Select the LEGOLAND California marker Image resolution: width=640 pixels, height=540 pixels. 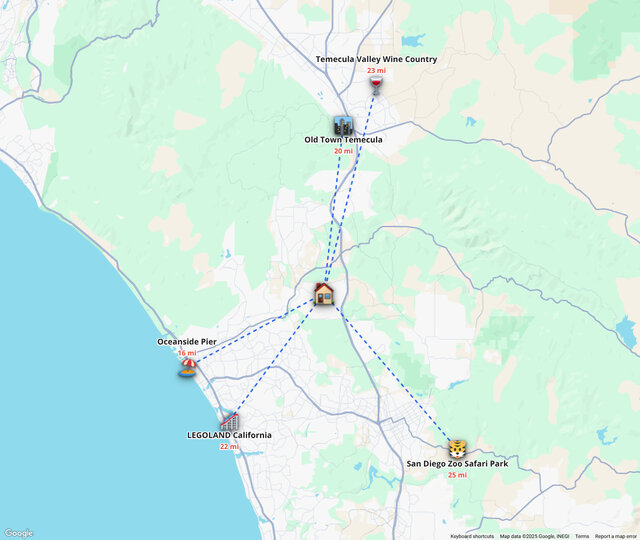230,420
